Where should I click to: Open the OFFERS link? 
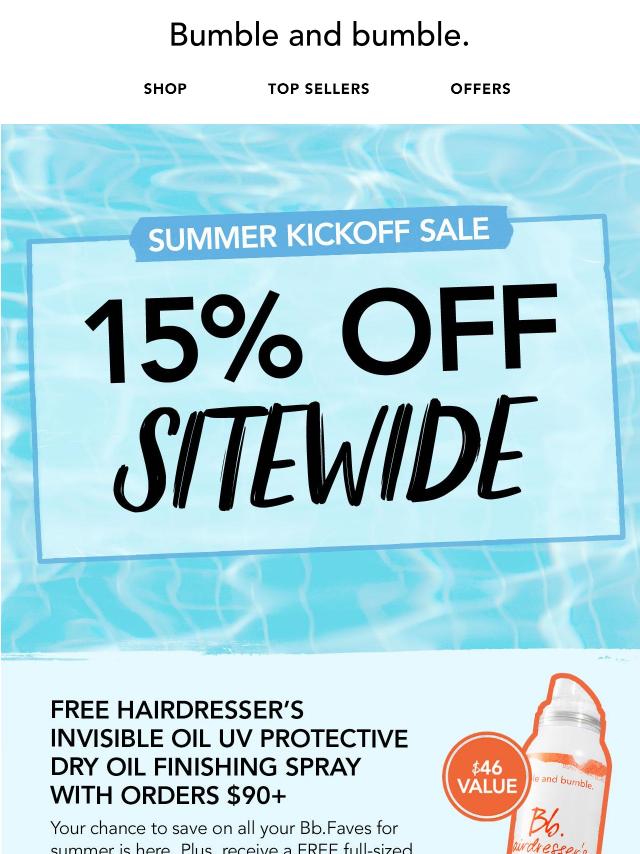480,89
